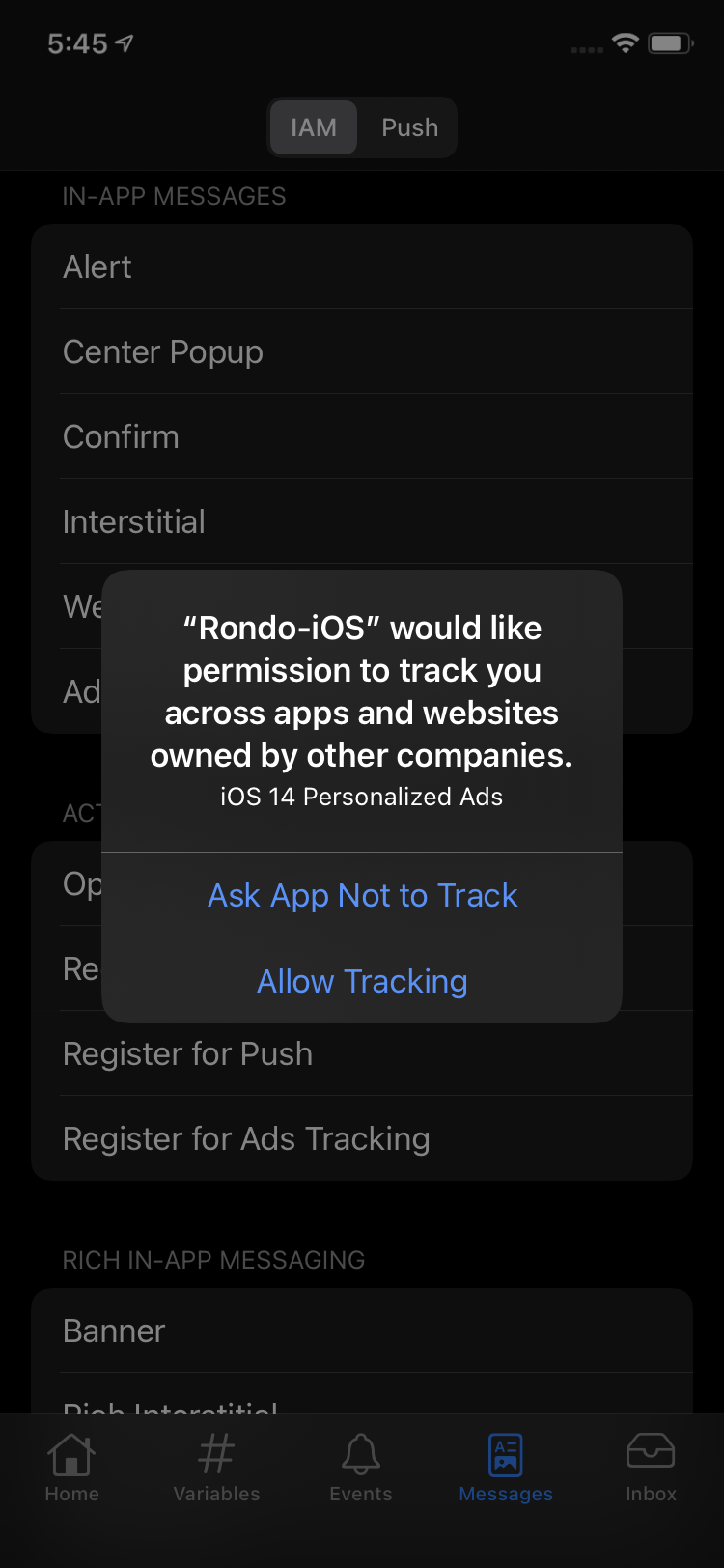Open the Events tab
Viewport: 724px width, 1568px height.
click(x=361, y=1468)
